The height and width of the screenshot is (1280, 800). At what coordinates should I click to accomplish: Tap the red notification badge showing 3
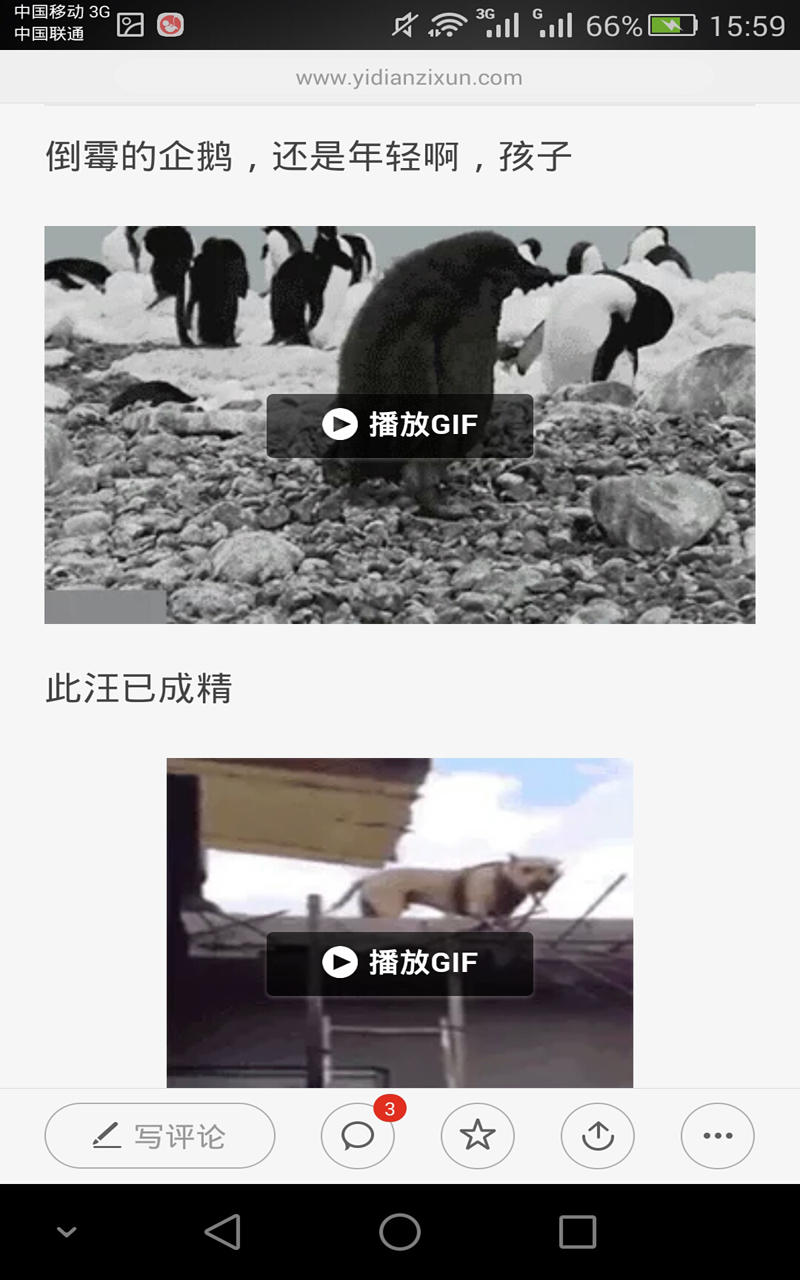pos(387,1107)
